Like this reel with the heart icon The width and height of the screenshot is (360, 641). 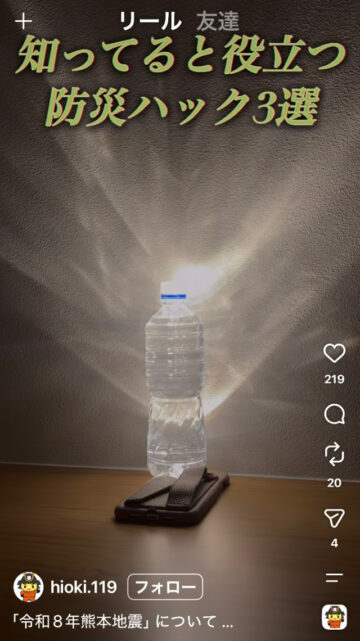pos(334,353)
